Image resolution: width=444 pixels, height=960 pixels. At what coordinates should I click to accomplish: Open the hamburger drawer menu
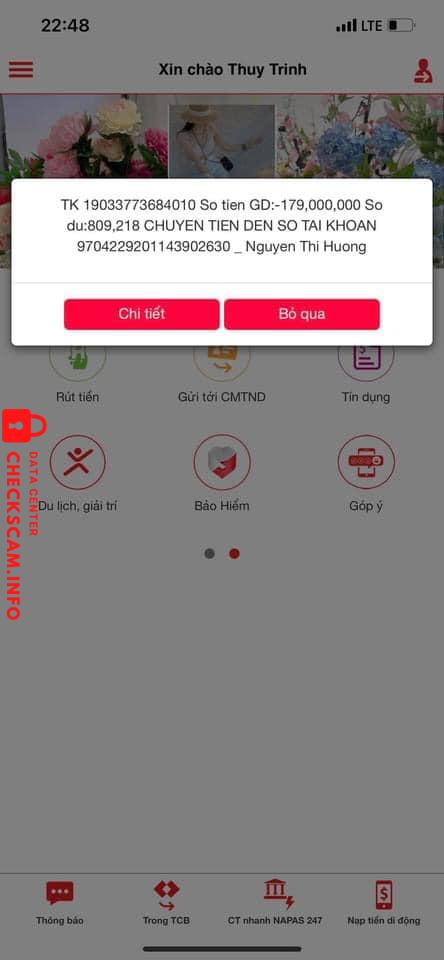click(21, 69)
